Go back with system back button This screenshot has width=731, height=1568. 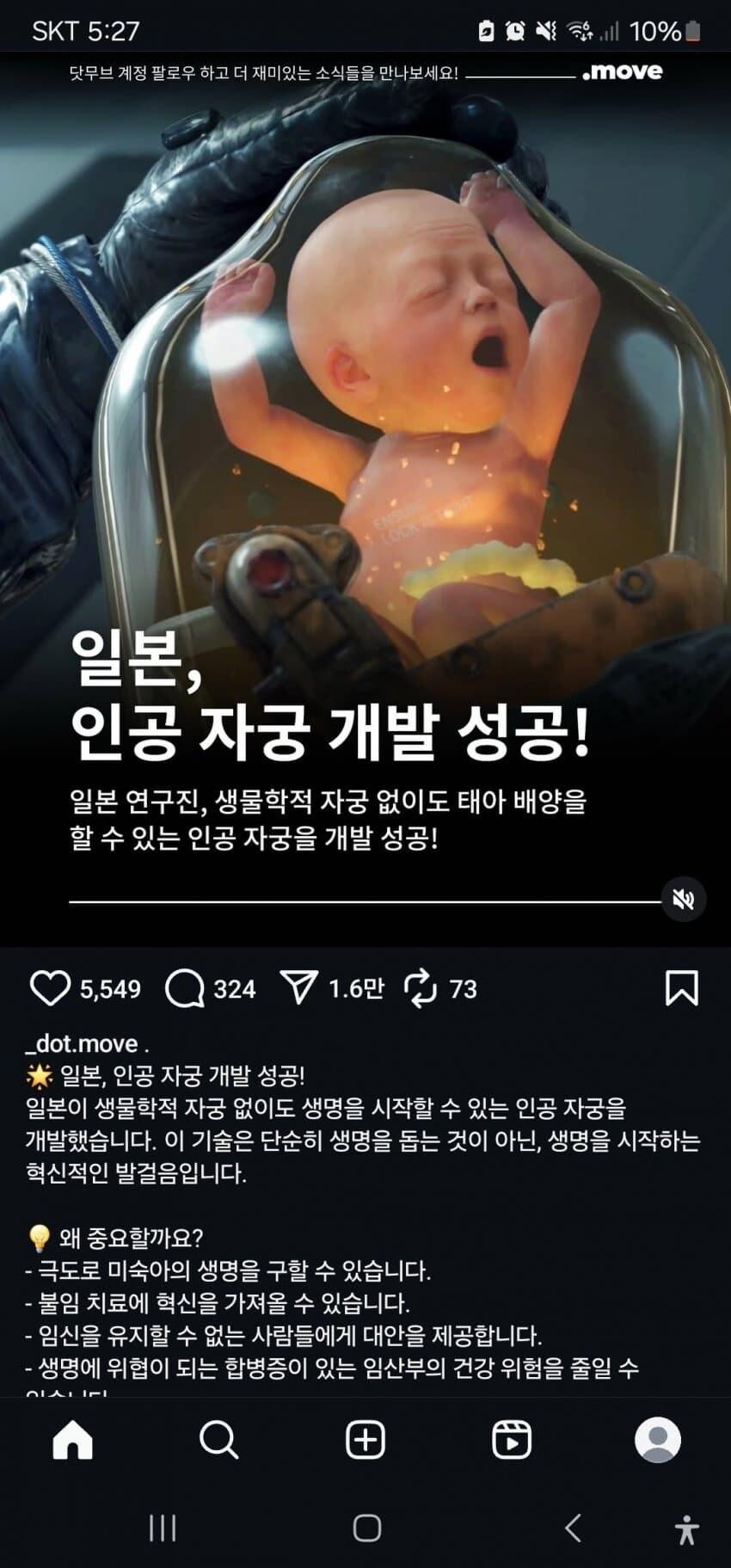[573, 1528]
